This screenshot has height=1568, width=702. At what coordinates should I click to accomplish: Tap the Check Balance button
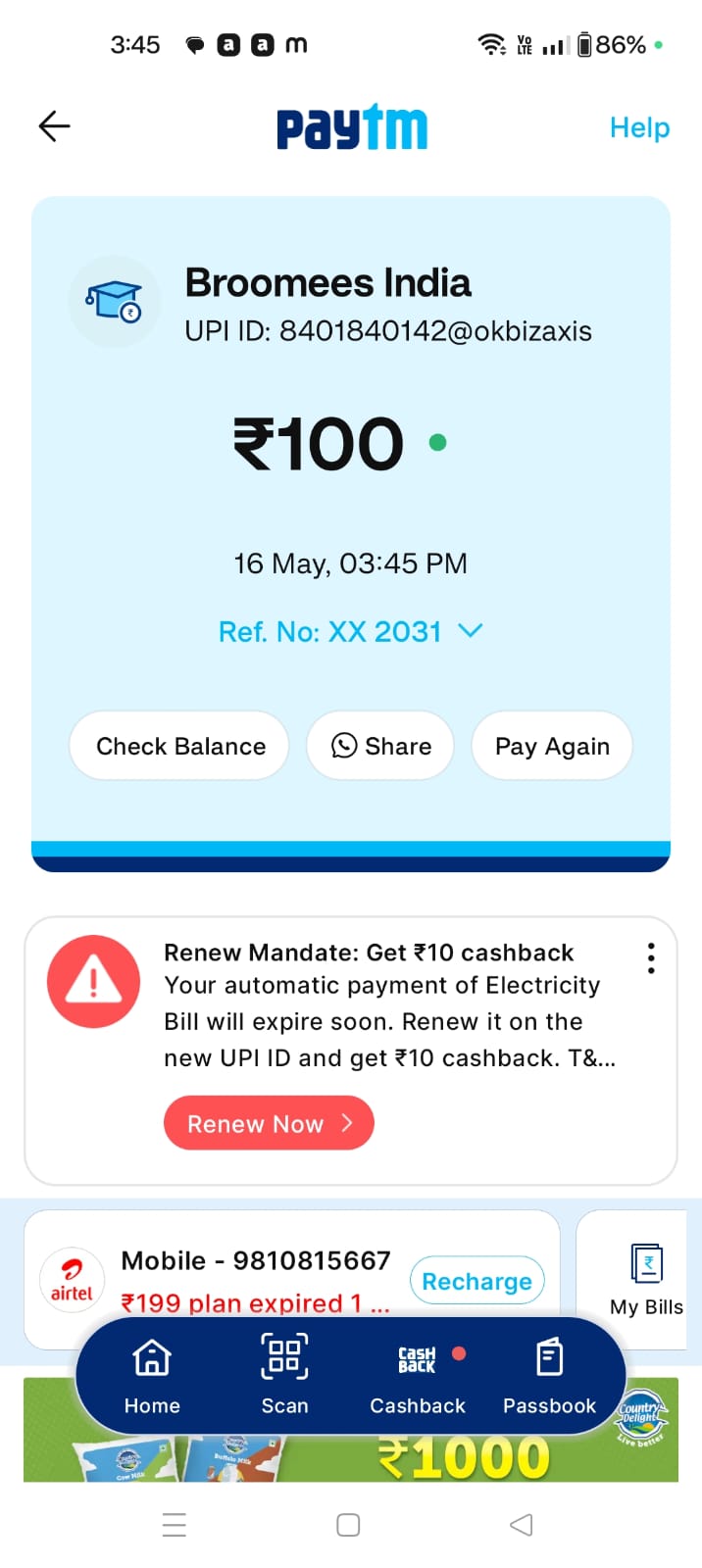pyautogui.click(x=179, y=746)
